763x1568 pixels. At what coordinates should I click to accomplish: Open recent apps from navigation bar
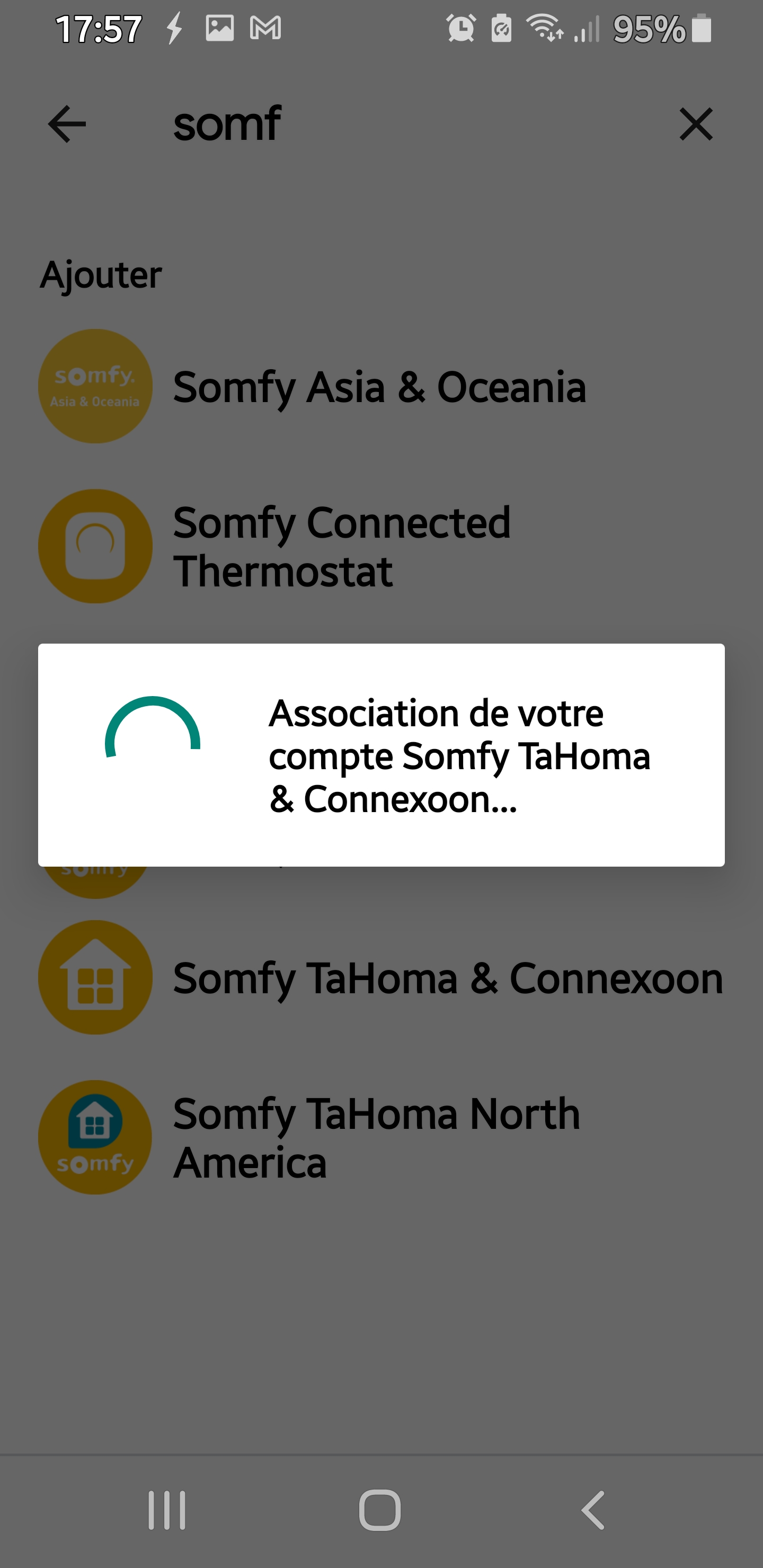coord(167,1510)
